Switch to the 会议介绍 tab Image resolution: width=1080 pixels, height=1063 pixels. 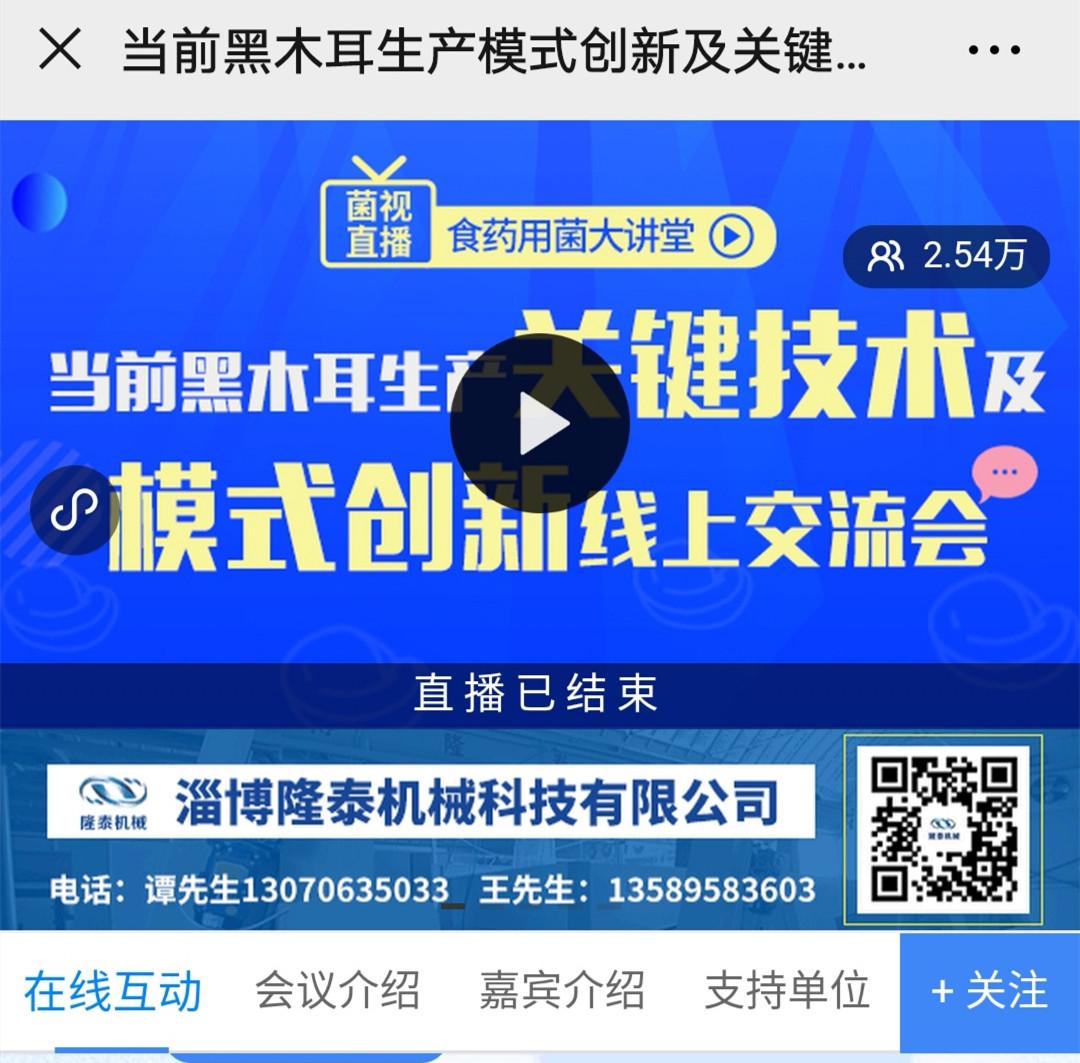pos(337,991)
